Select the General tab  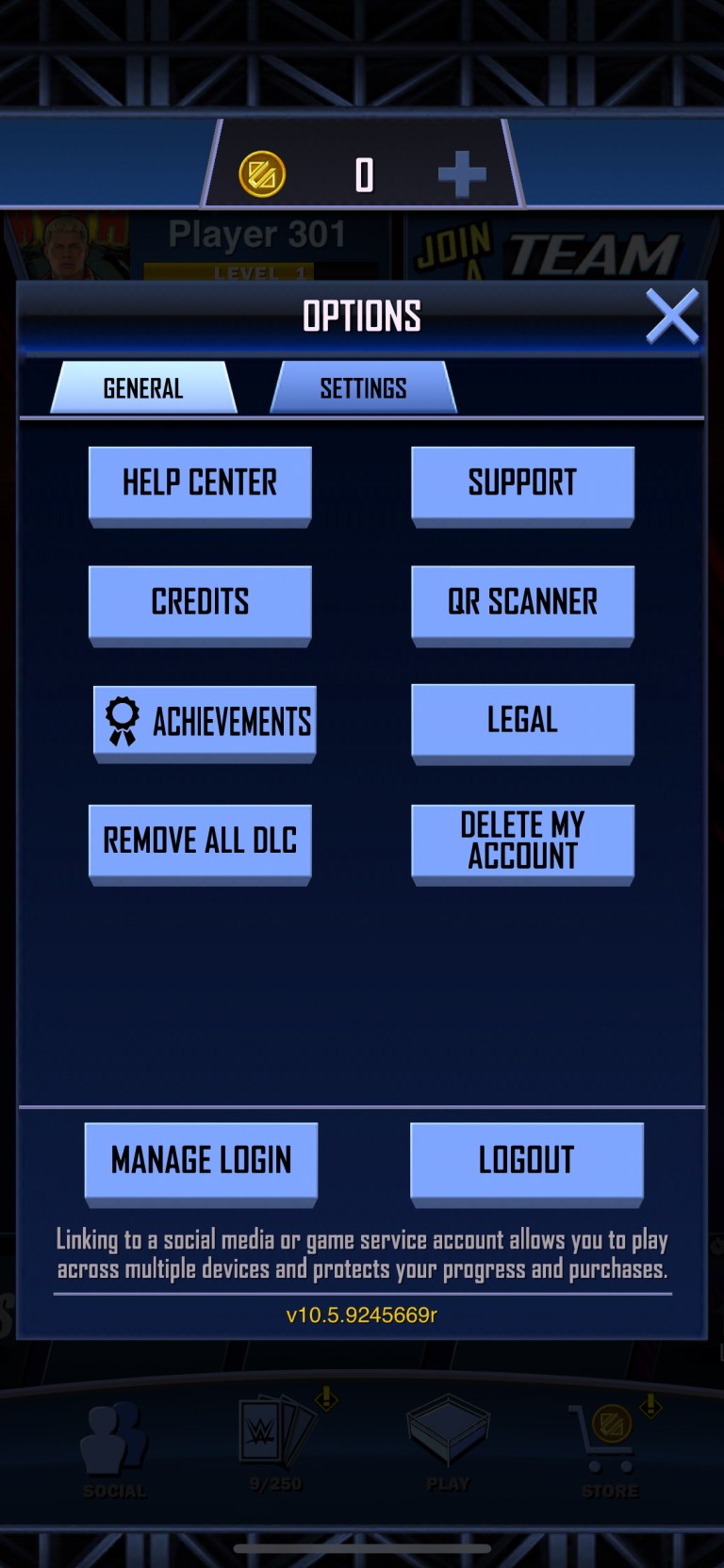click(143, 387)
